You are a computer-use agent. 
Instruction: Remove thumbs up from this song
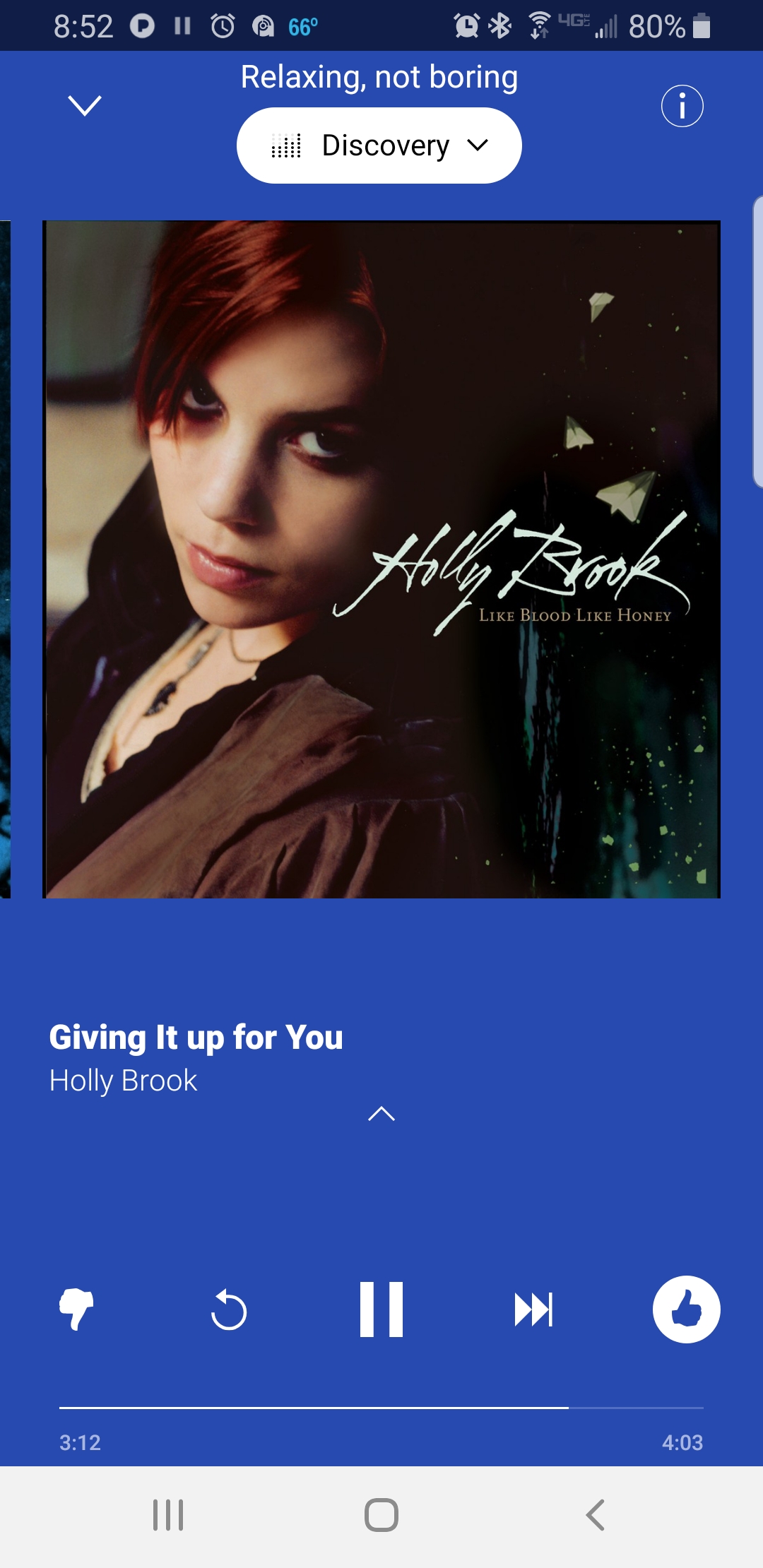tap(686, 1309)
